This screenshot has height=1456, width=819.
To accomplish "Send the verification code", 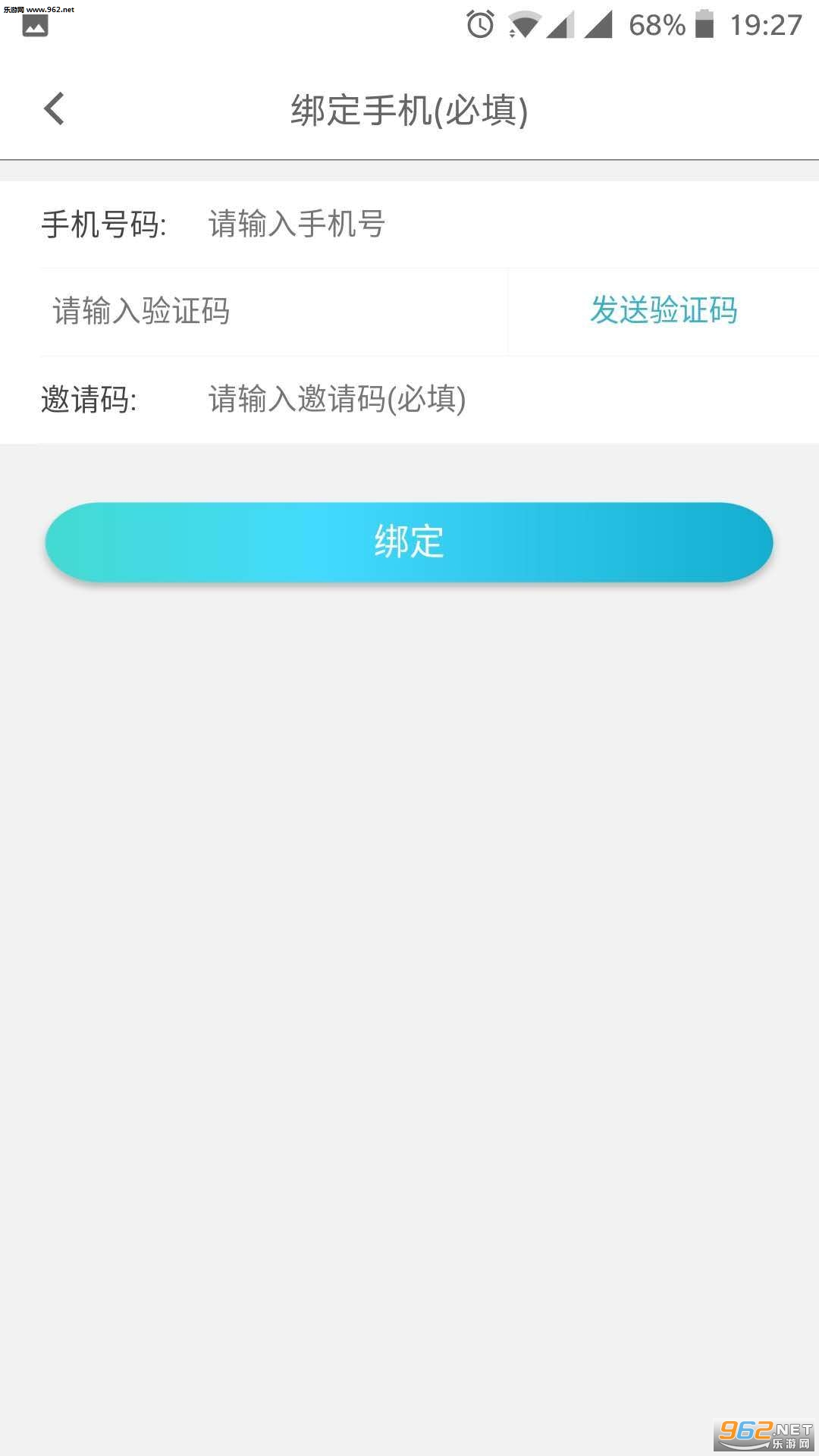I will click(x=664, y=311).
